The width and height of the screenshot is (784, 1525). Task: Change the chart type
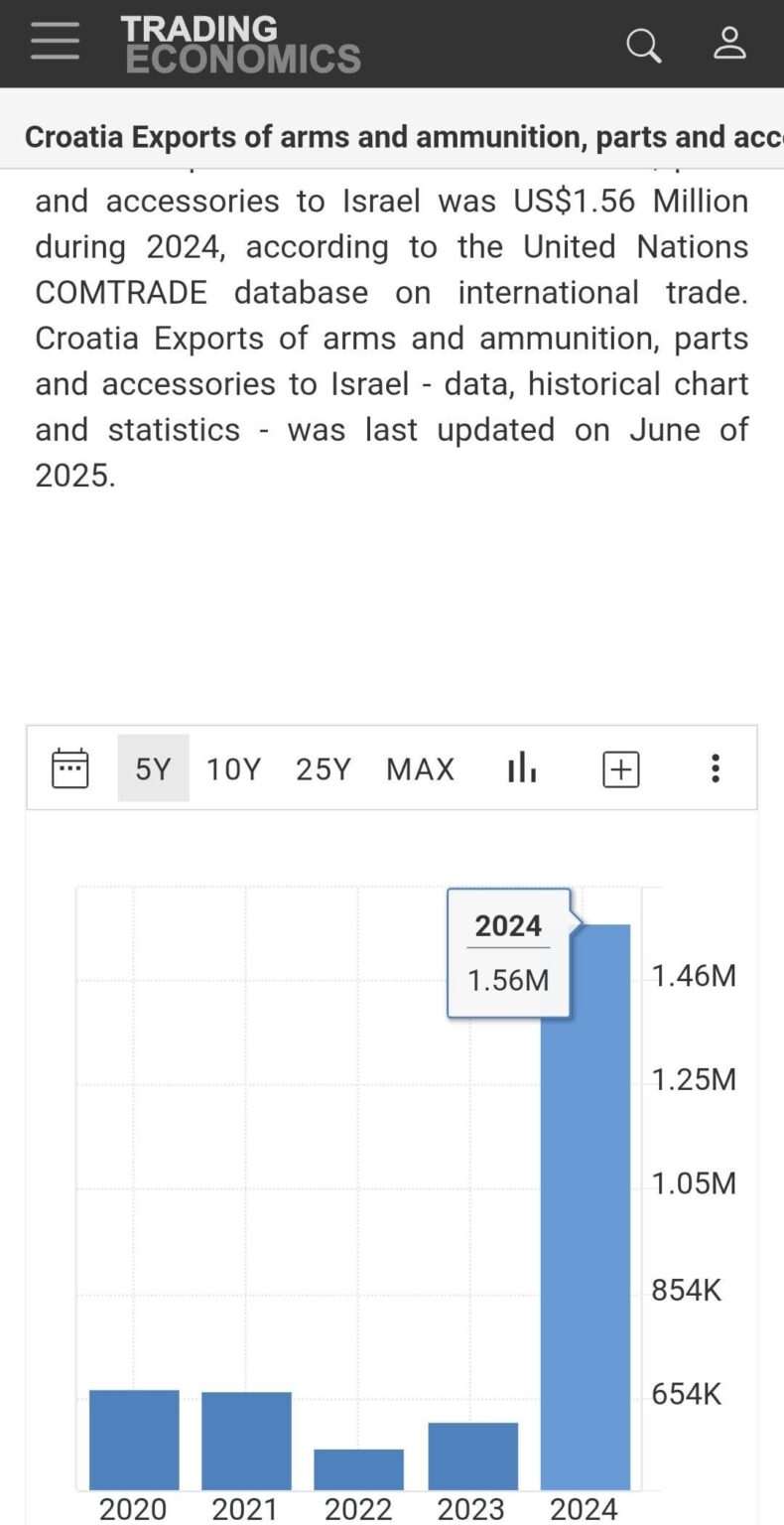click(x=522, y=767)
